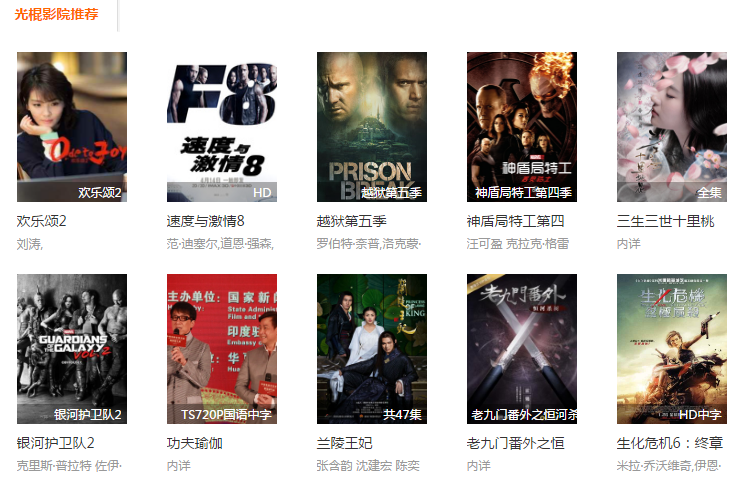Tap the 三生三世十里桃花 poster

(x=671, y=127)
